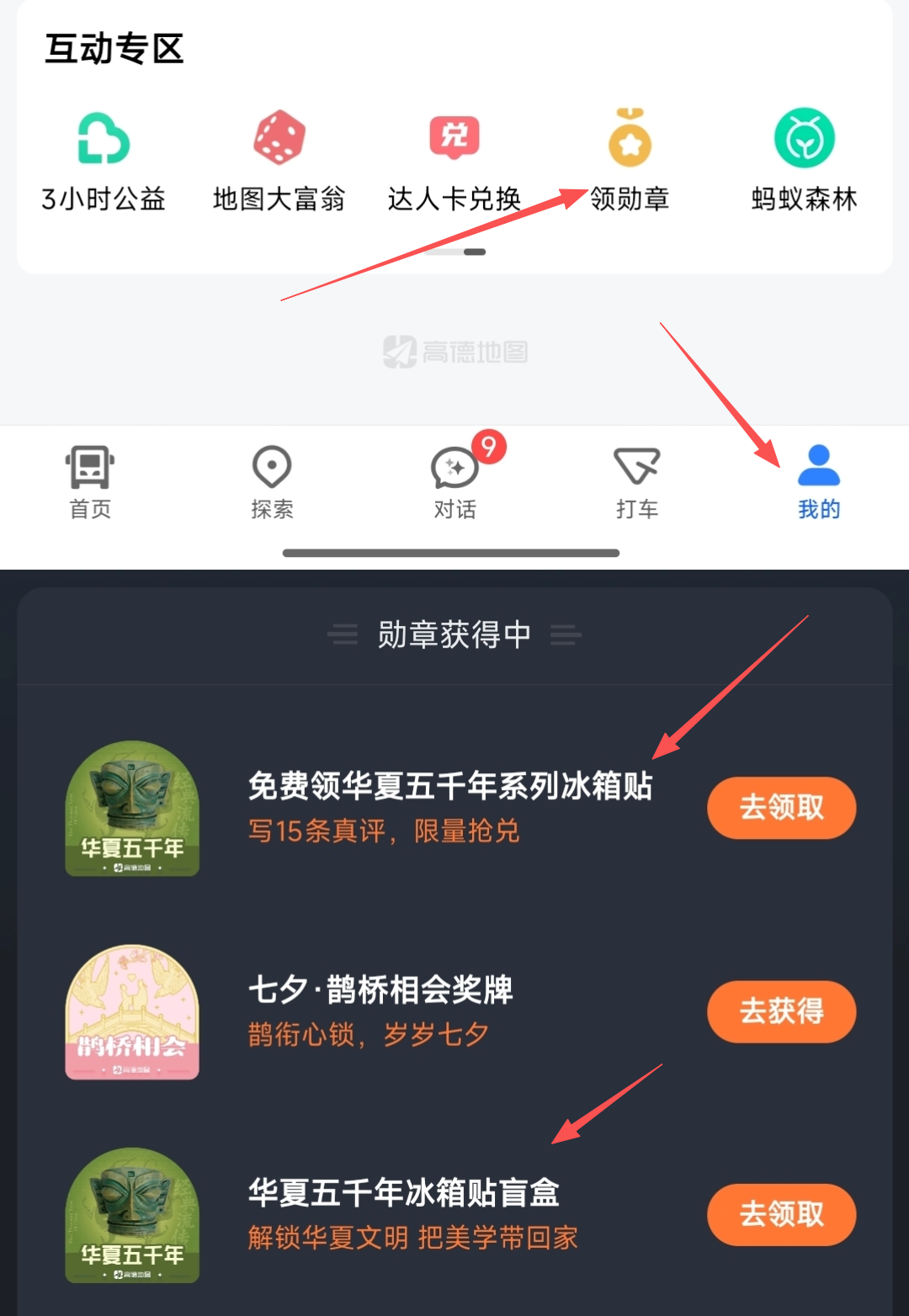Open 七夕·鹊桥相会奖牌 details text
The height and width of the screenshot is (1316, 909).
381,990
